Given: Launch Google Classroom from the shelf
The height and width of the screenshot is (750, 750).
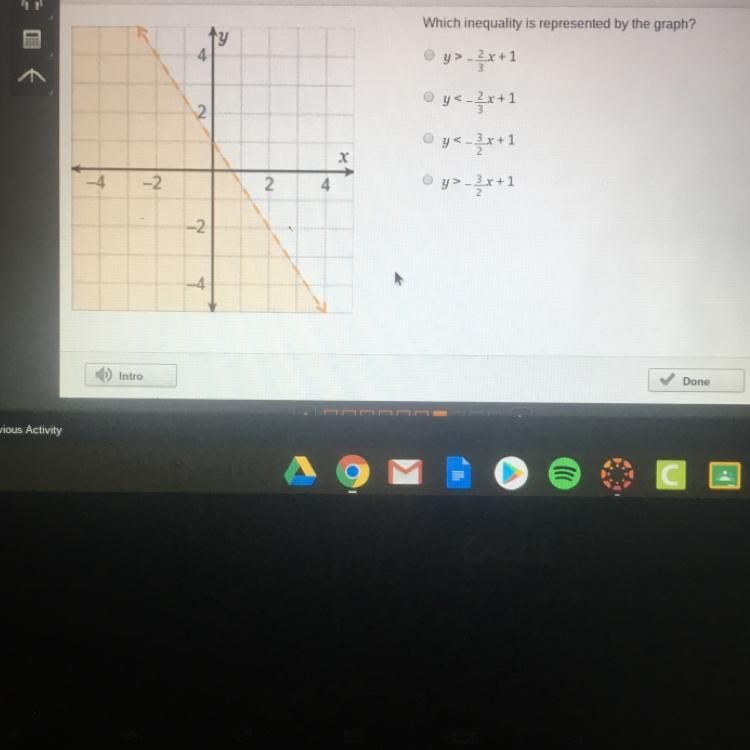Looking at the screenshot, I should (724, 473).
